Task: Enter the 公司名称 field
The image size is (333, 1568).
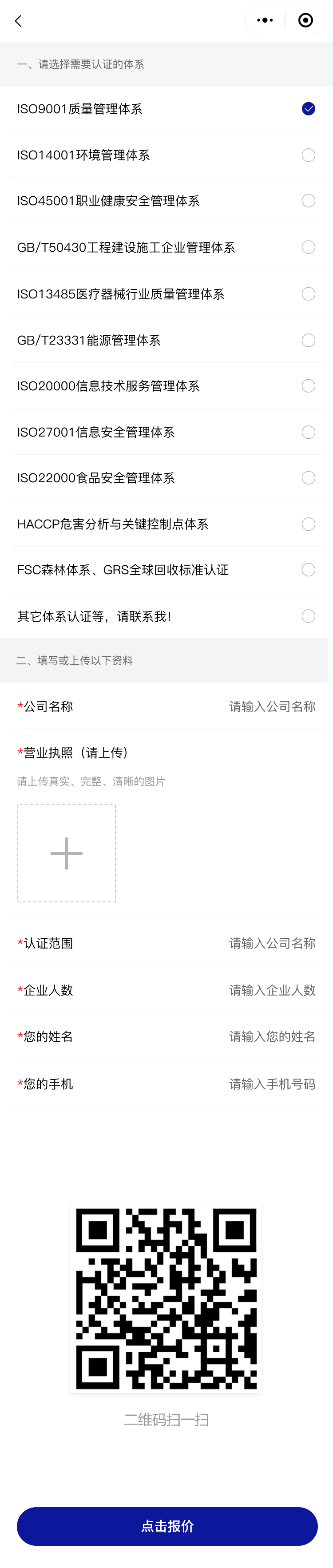Action: pyautogui.click(x=272, y=707)
